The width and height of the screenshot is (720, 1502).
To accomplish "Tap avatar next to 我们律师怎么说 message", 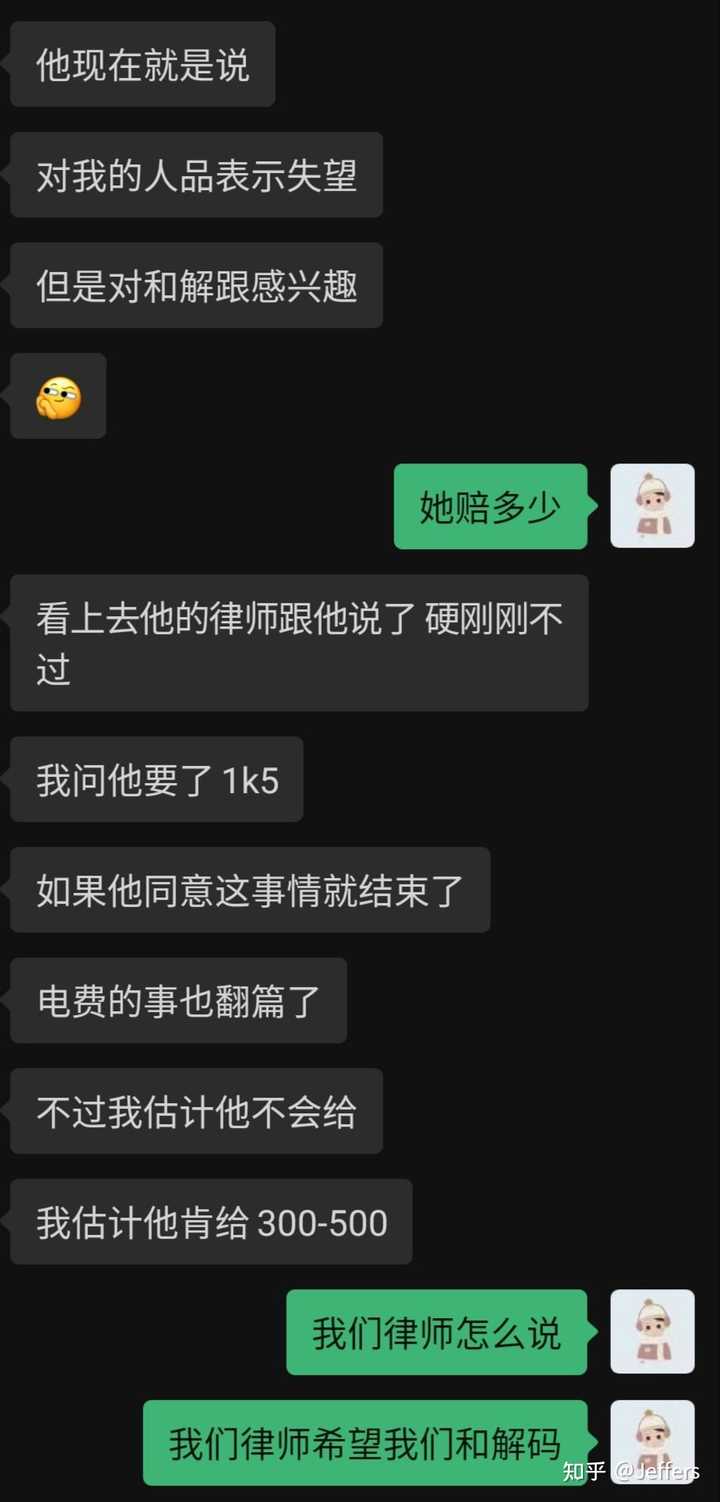I will (x=652, y=1331).
